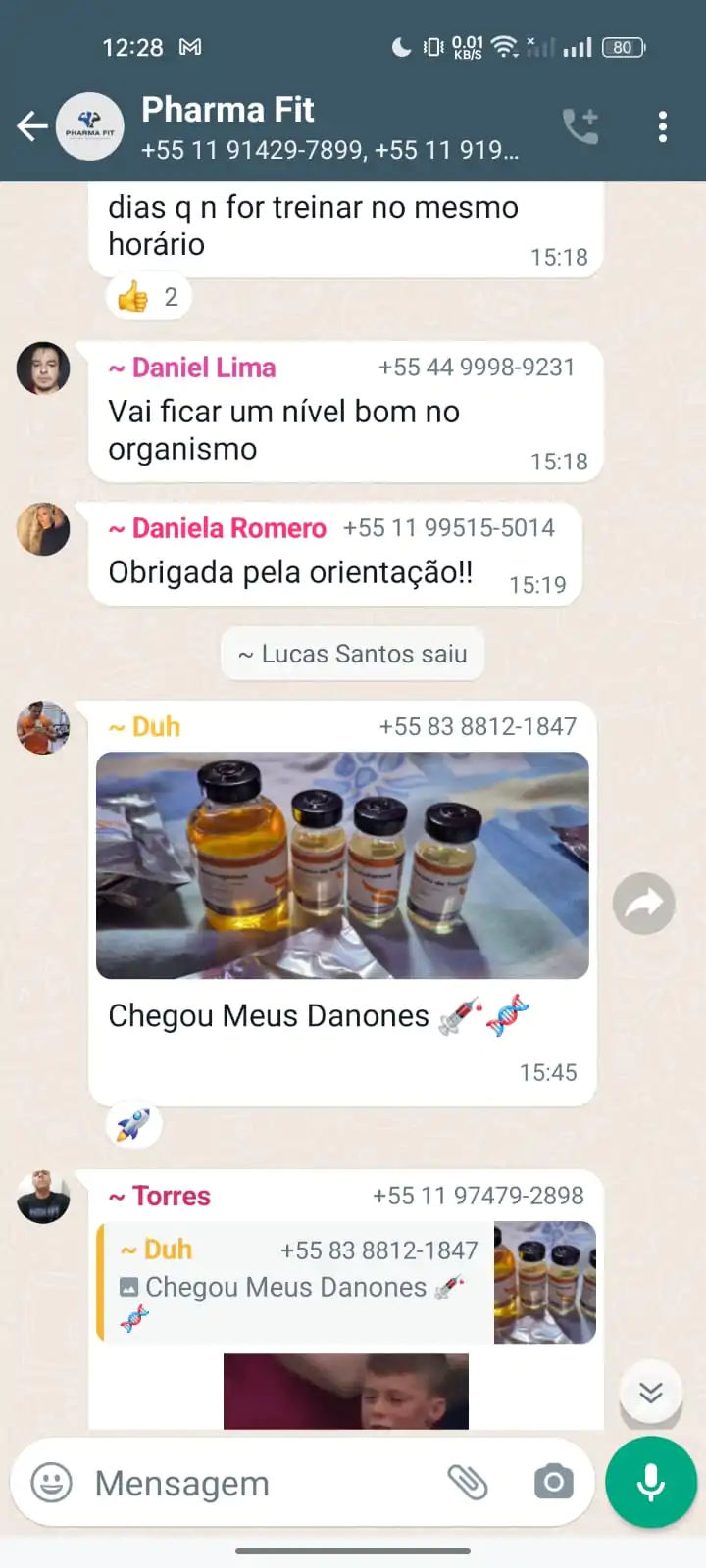Screen dimensions: 706x1568
Task: Open the camera to take a photo
Action: (x=554, y=1482)
